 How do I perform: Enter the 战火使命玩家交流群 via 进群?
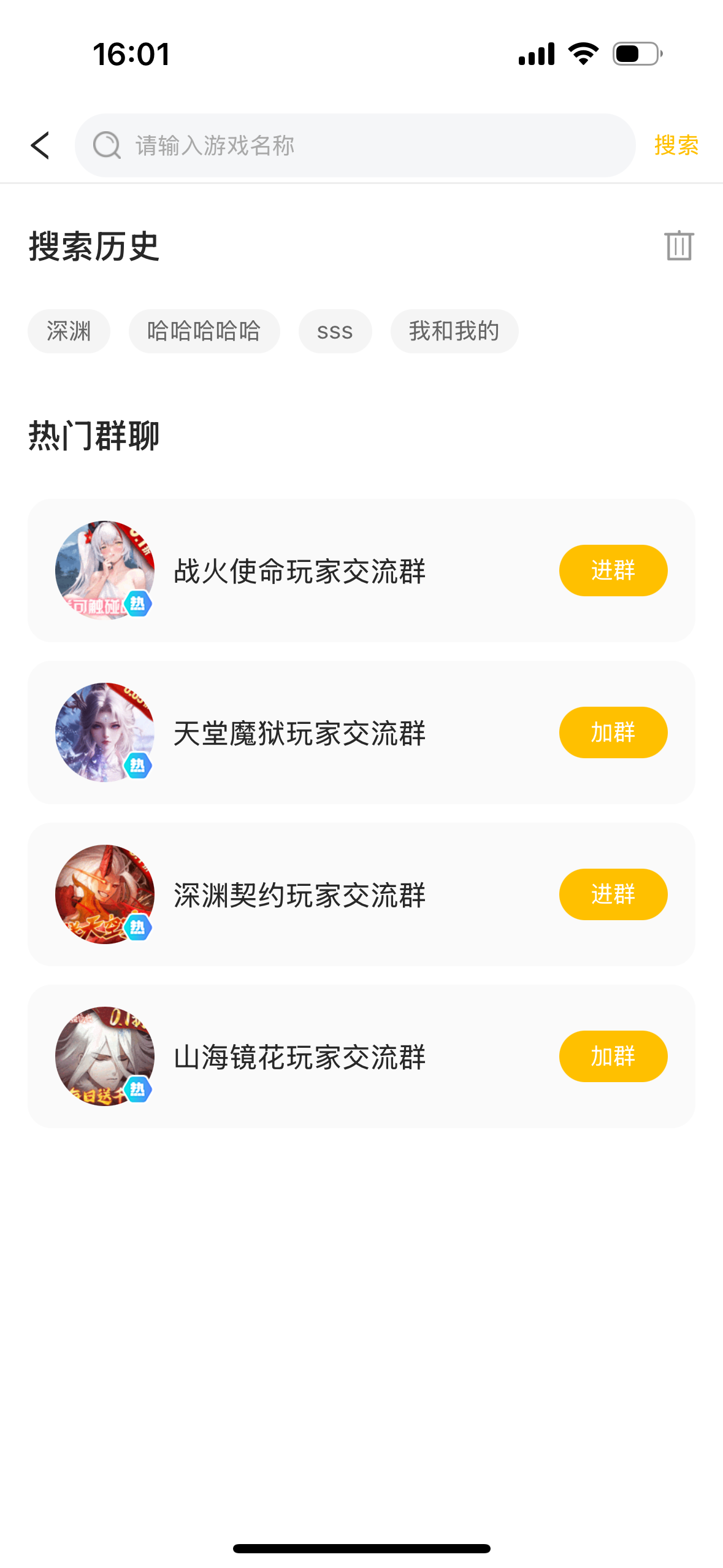pyautogui.click(x=613, y=571)
